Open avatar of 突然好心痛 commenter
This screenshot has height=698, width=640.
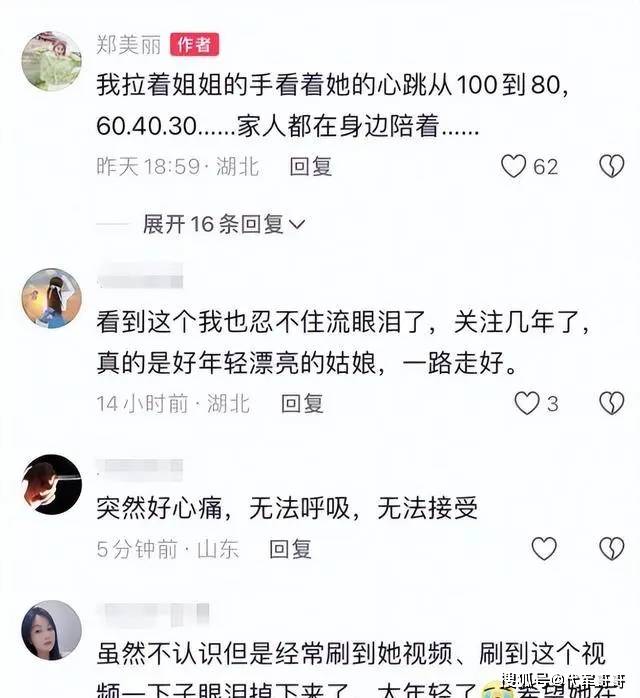pos(51,484)
